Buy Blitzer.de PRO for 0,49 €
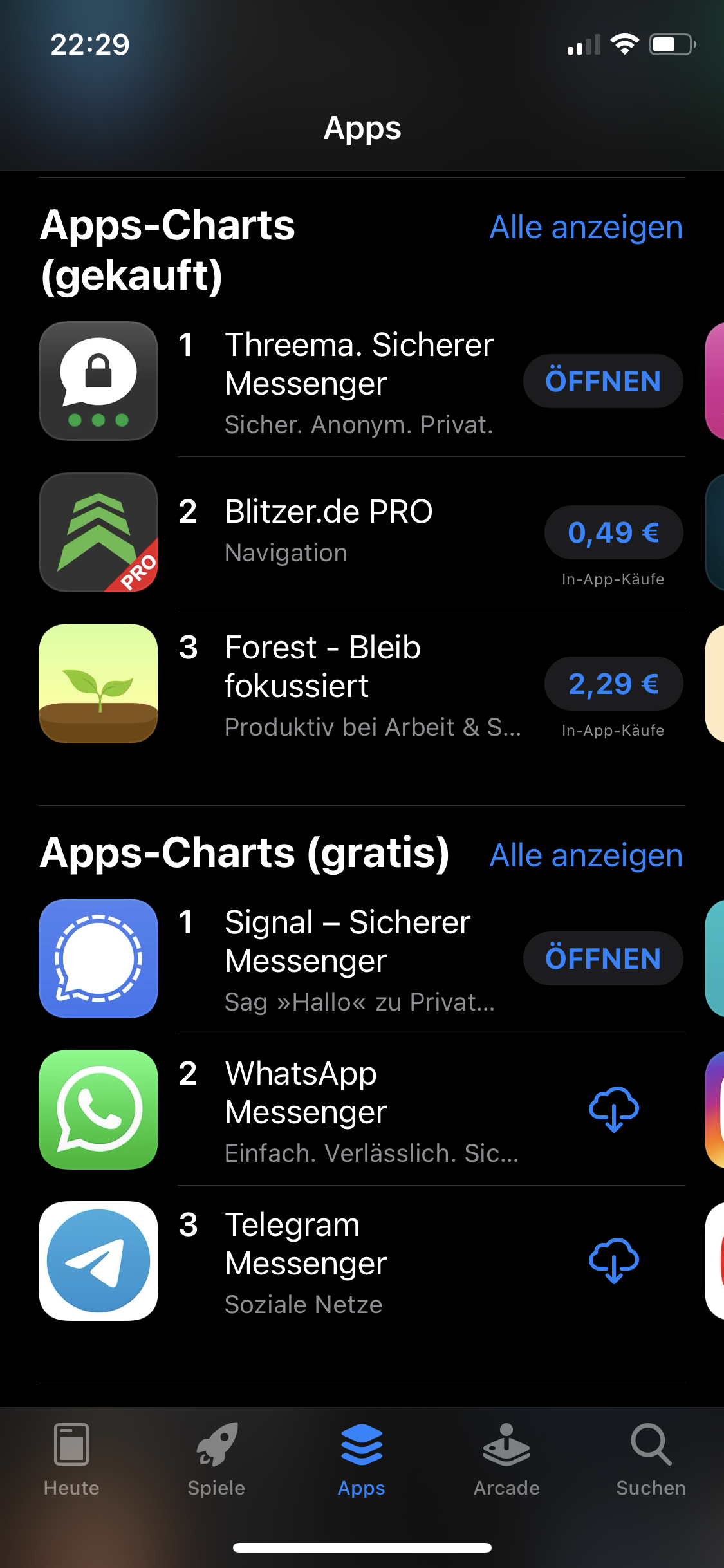The image size is (724, 1568). tap(613, 532)
